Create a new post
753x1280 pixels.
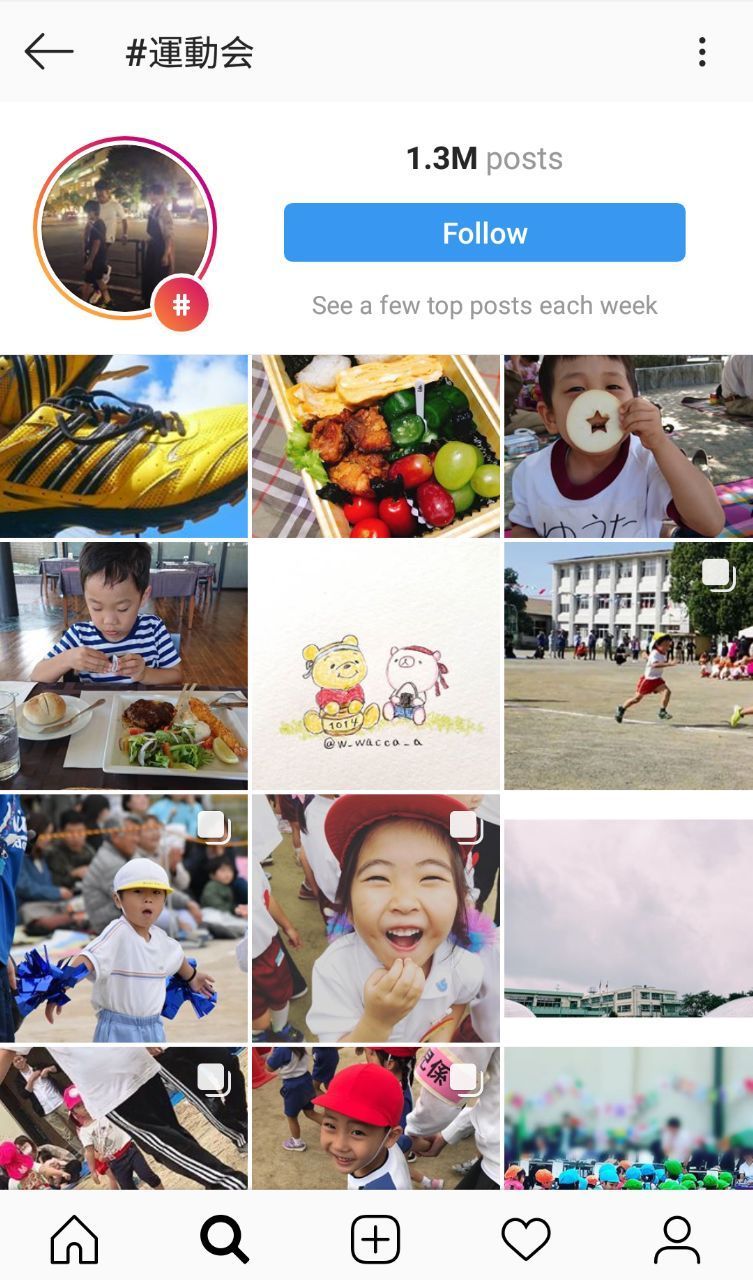pos(376,1240)
